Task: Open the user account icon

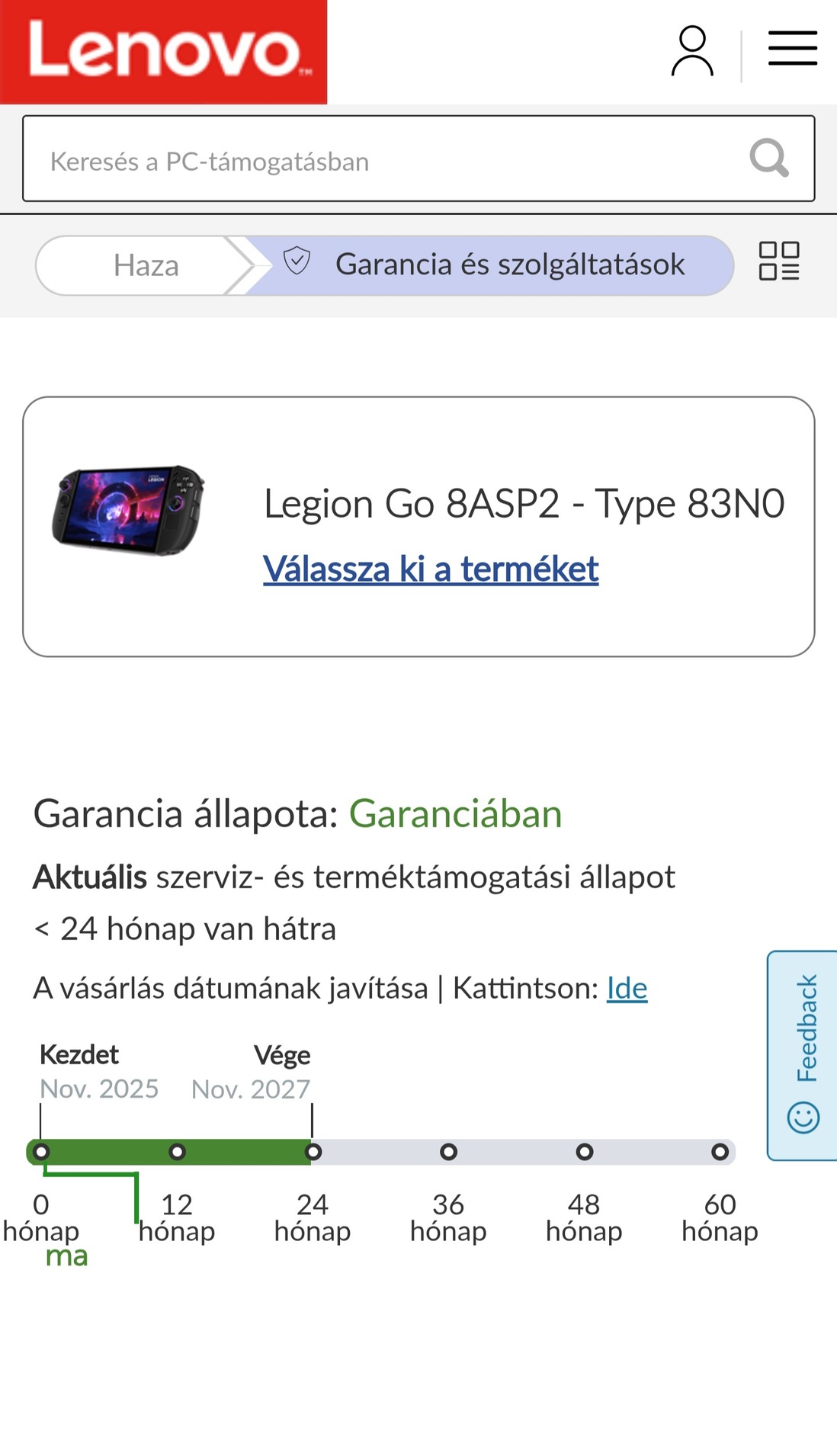Action: pyautogui.click(x=692, y=52)
